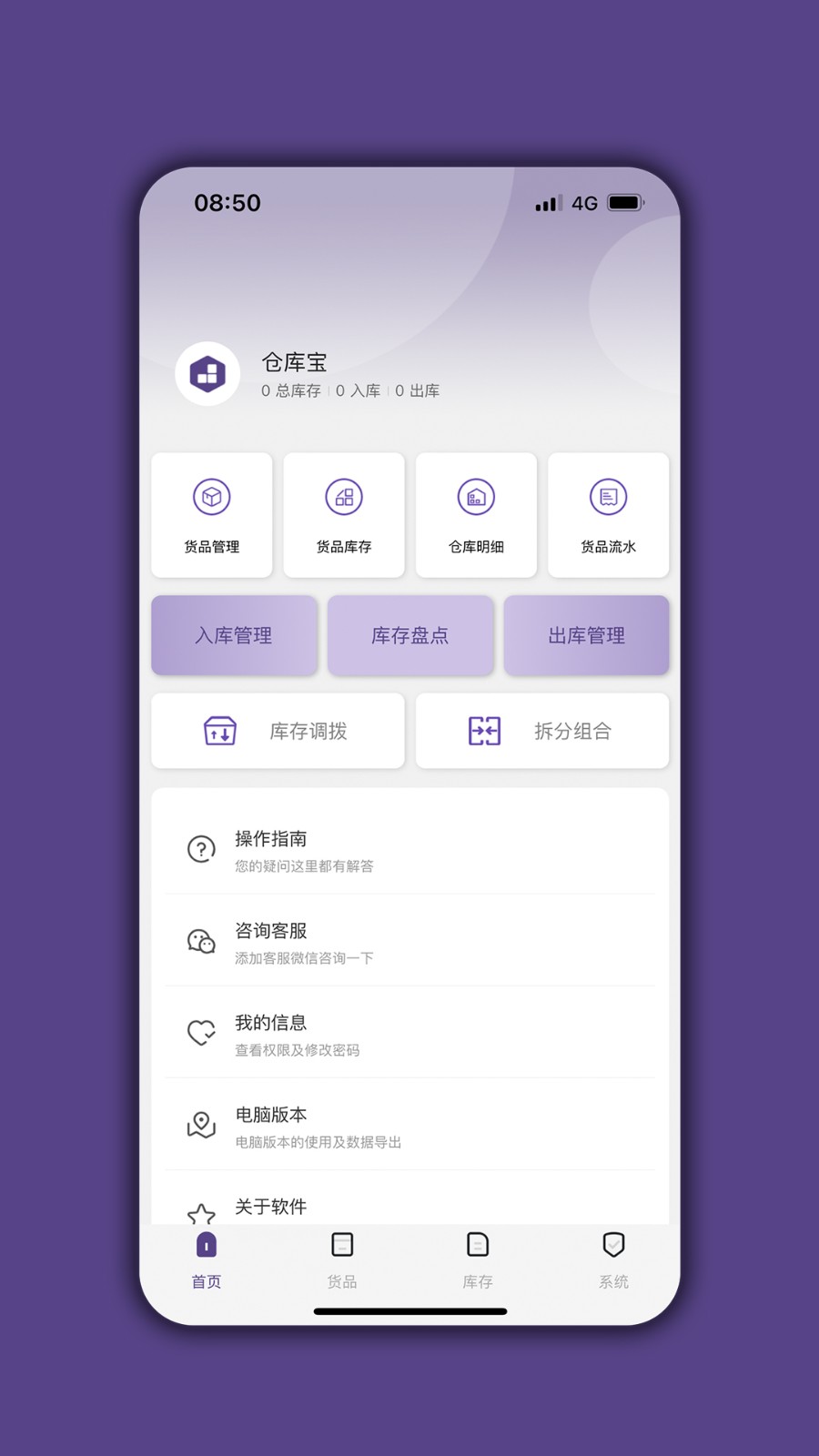Open 拆分组合 split and combine
Image resolution: width=819 pixels, height=1456 pixels.
coord(542,731)
